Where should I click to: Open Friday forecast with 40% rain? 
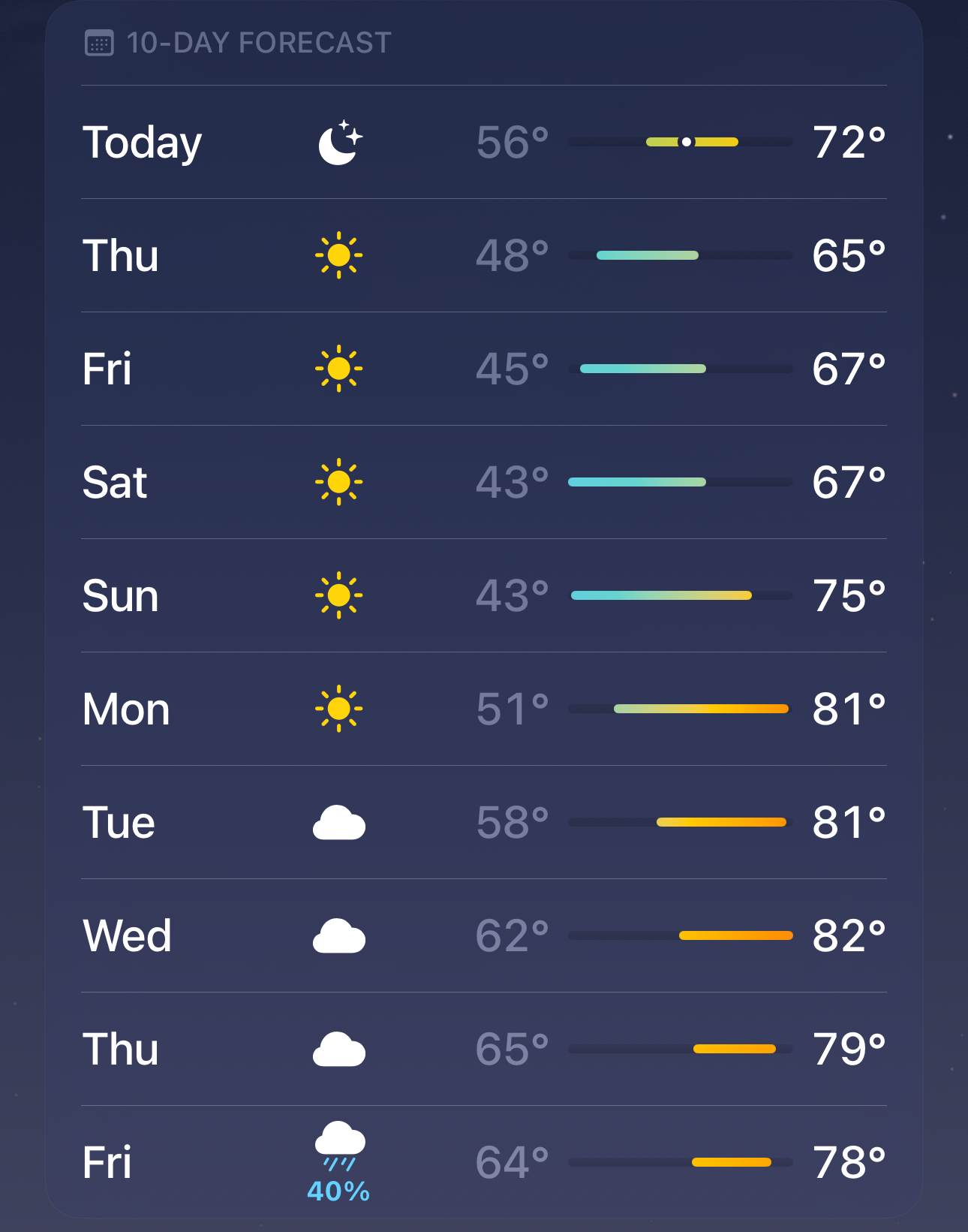point(484,1162)
